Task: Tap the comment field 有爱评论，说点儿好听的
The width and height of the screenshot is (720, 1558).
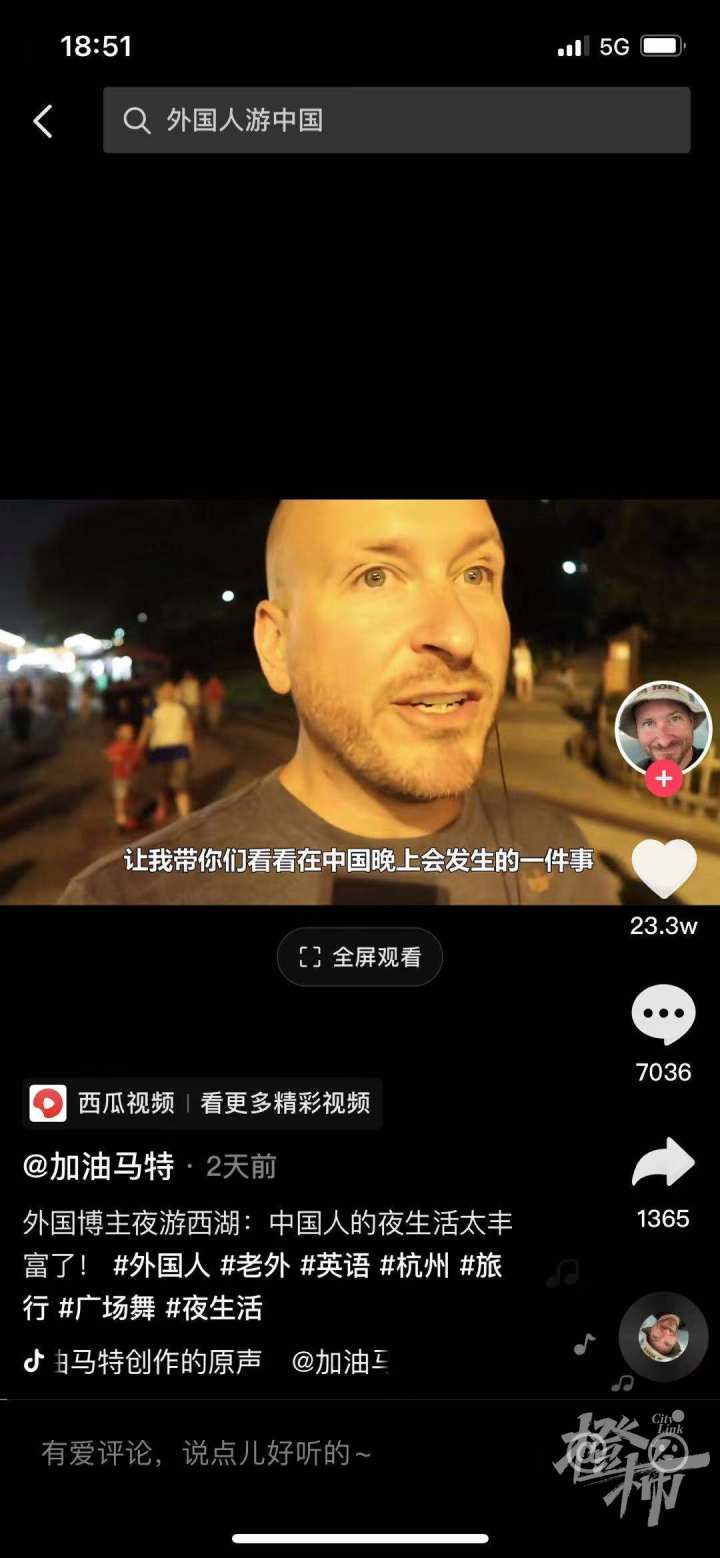Action: pos(206,1453)
